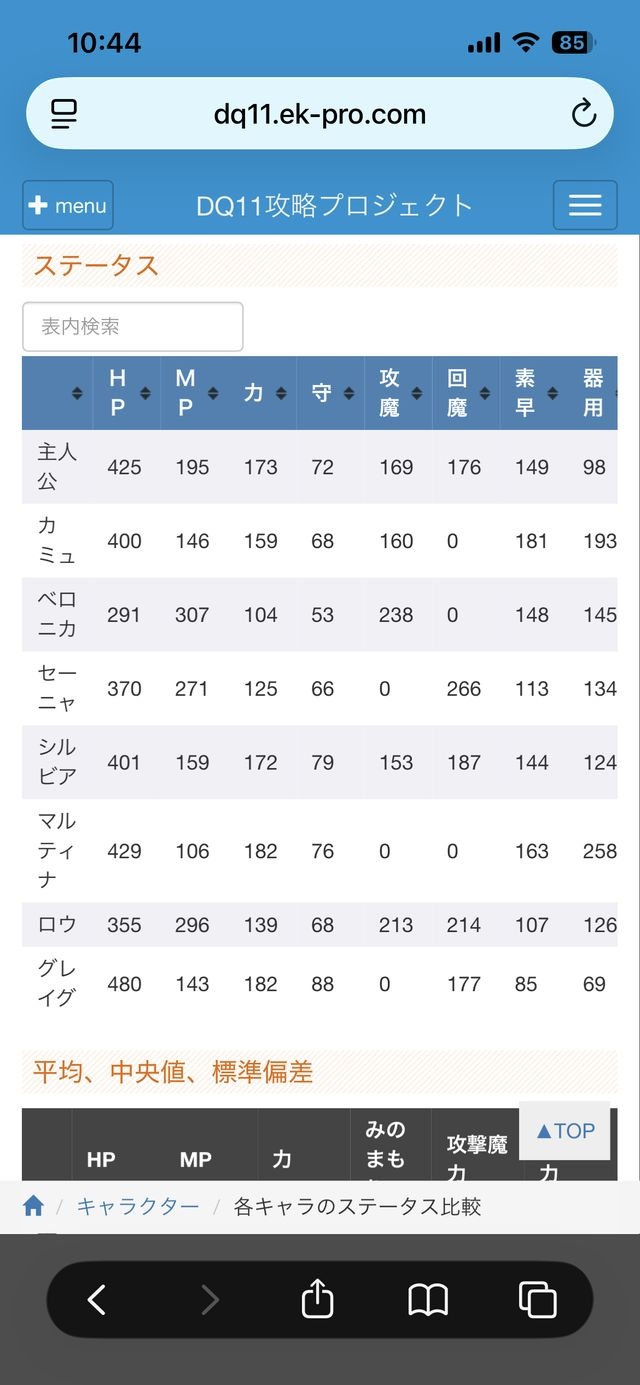Image resolution: width=640 pixels, height=1385 pixels.
Task: Go back to the previous page
Action: (97, 1300)
